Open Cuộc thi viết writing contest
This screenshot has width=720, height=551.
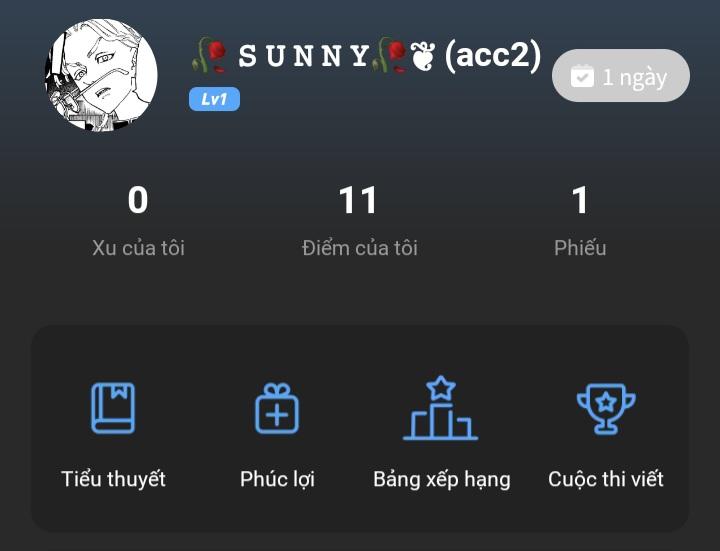tap(605, 432)
